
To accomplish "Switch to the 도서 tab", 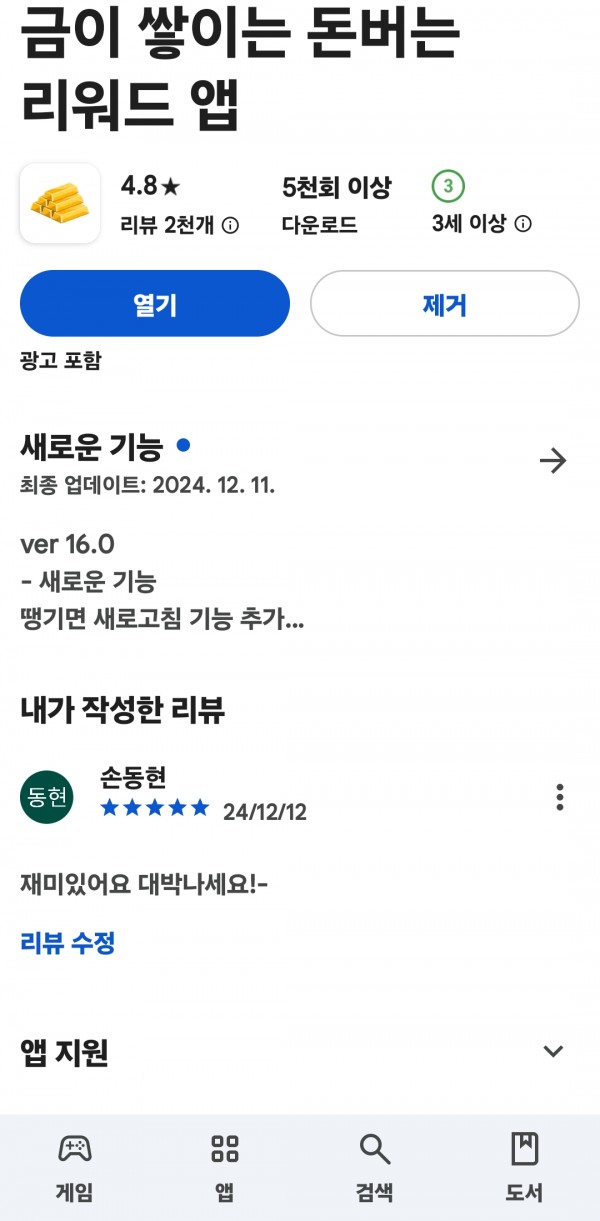I will point(524,1168).
